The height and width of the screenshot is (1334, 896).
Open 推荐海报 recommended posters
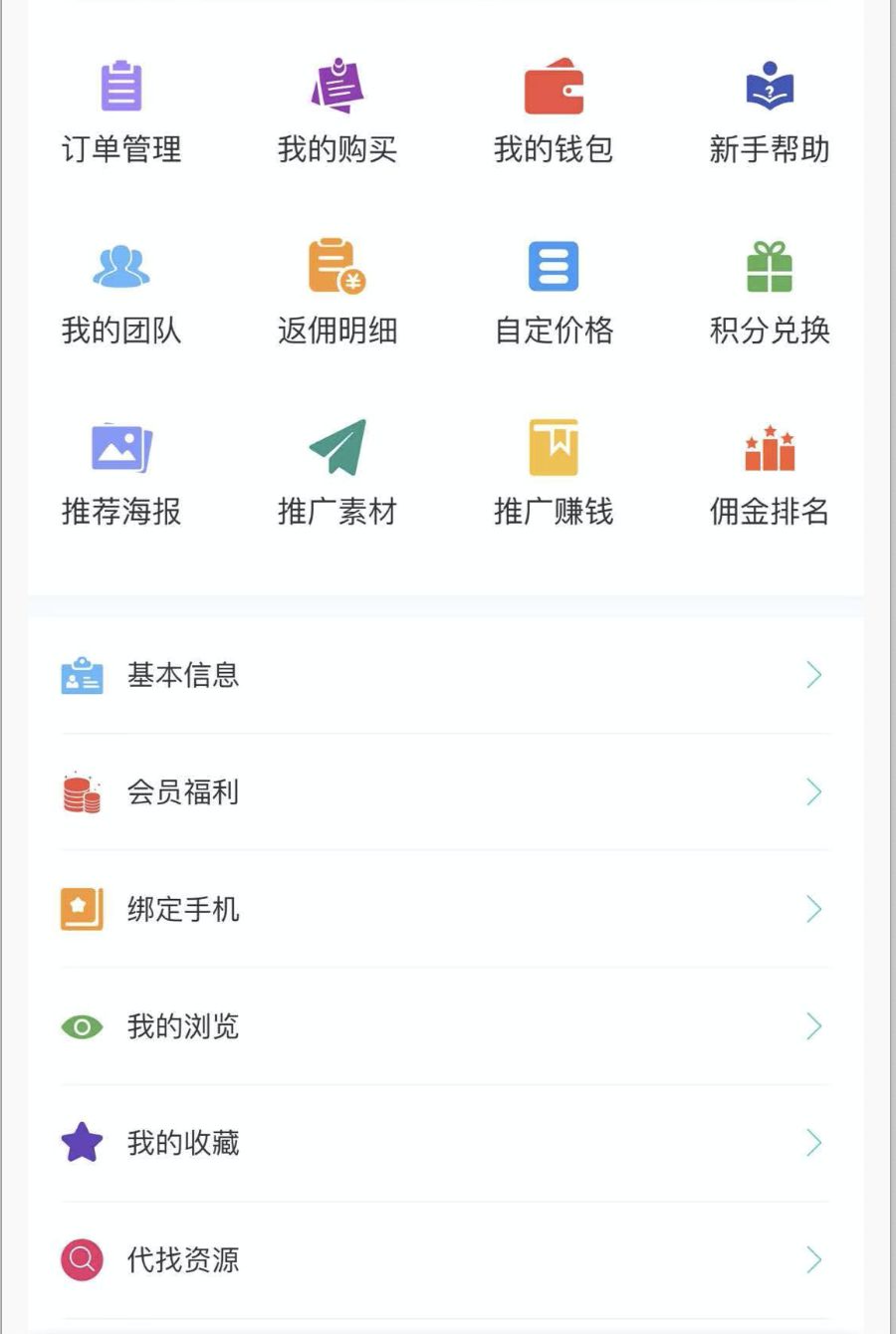pyautogui.click(x=121, y=474)
